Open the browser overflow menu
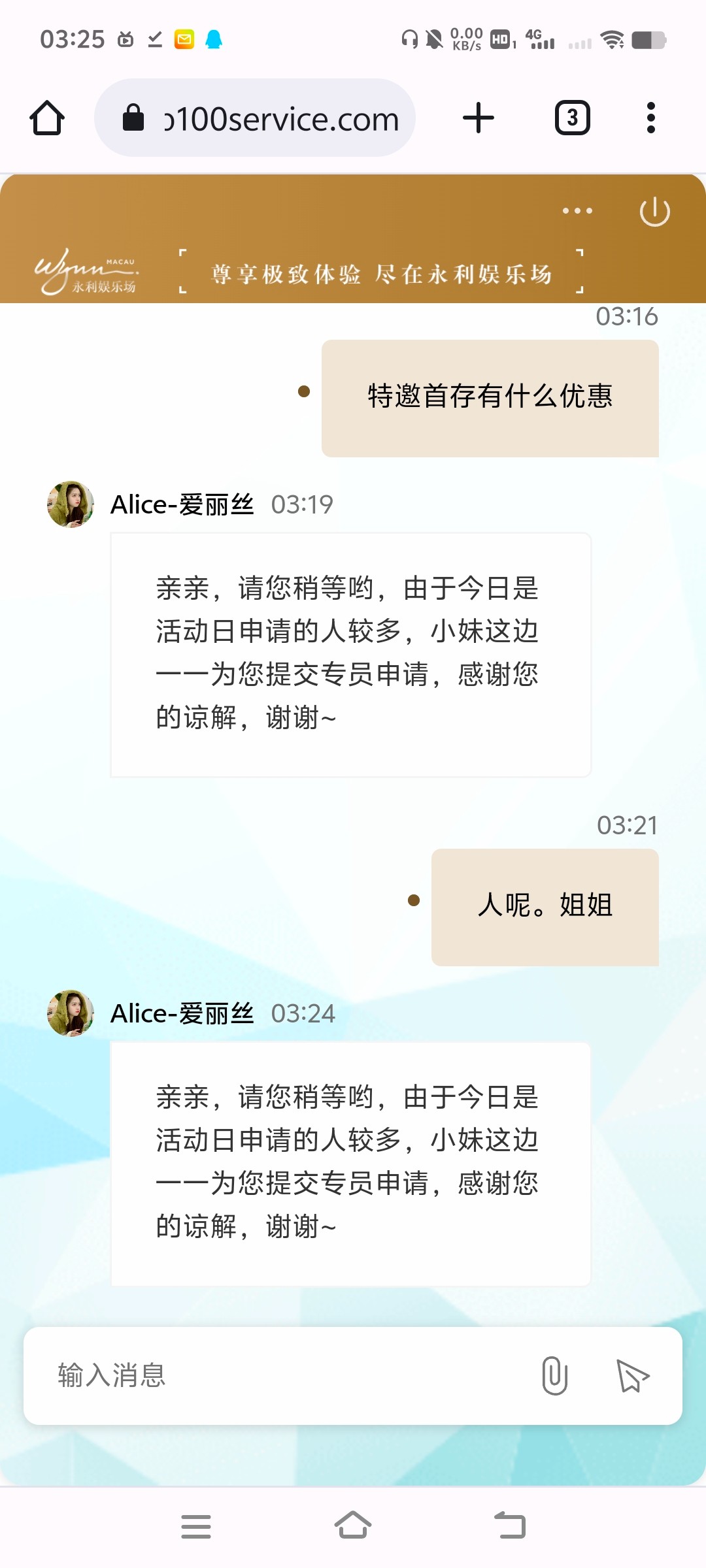 (x=650, y=118)
